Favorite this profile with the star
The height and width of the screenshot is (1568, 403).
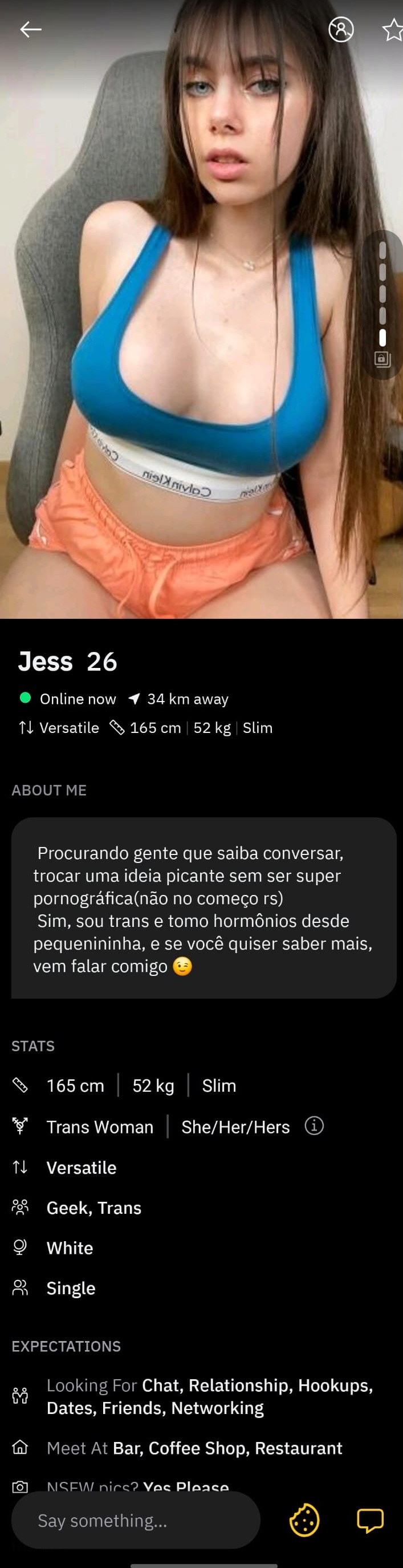(x=393, y=30)
